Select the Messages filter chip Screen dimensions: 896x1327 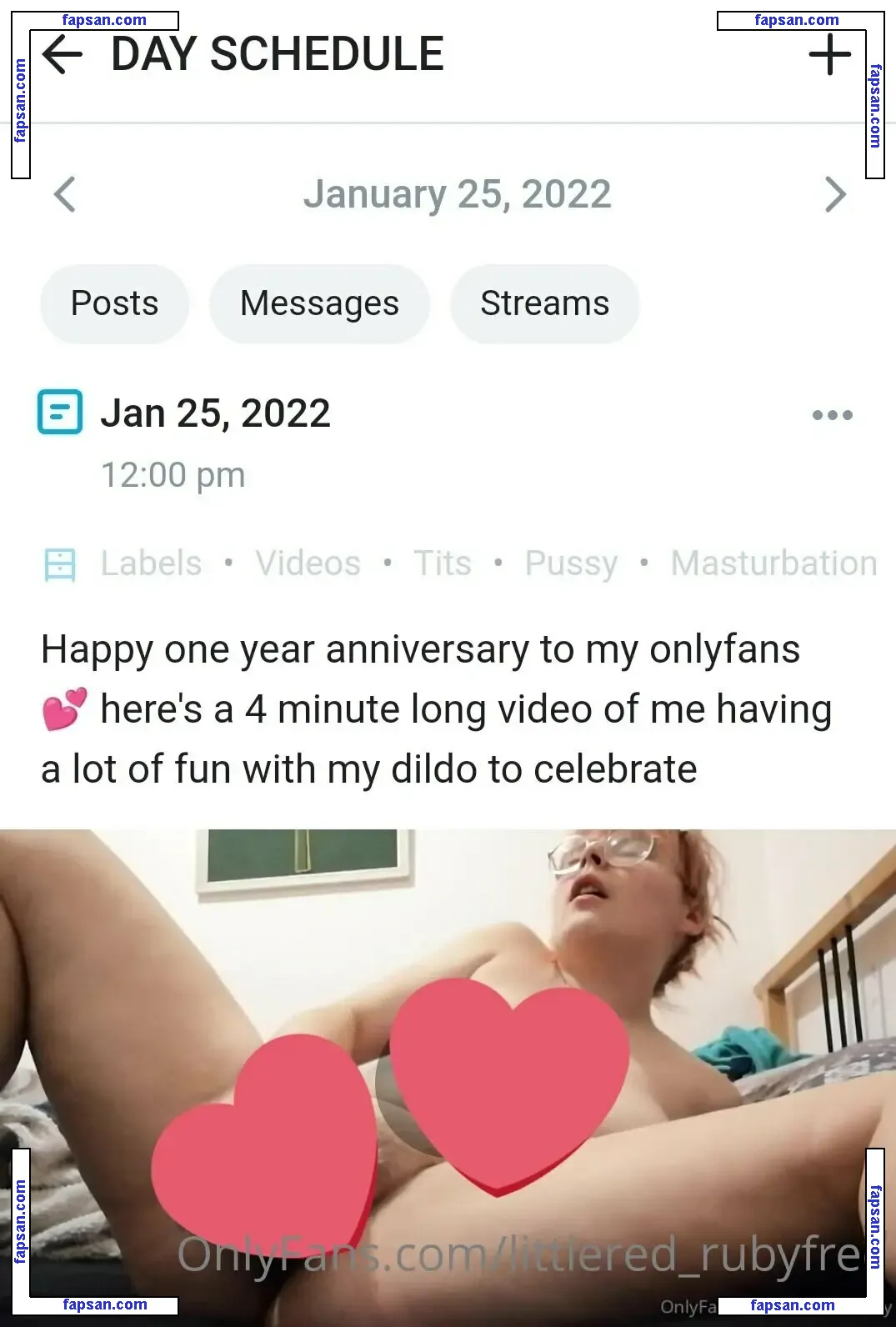(319, 303)
